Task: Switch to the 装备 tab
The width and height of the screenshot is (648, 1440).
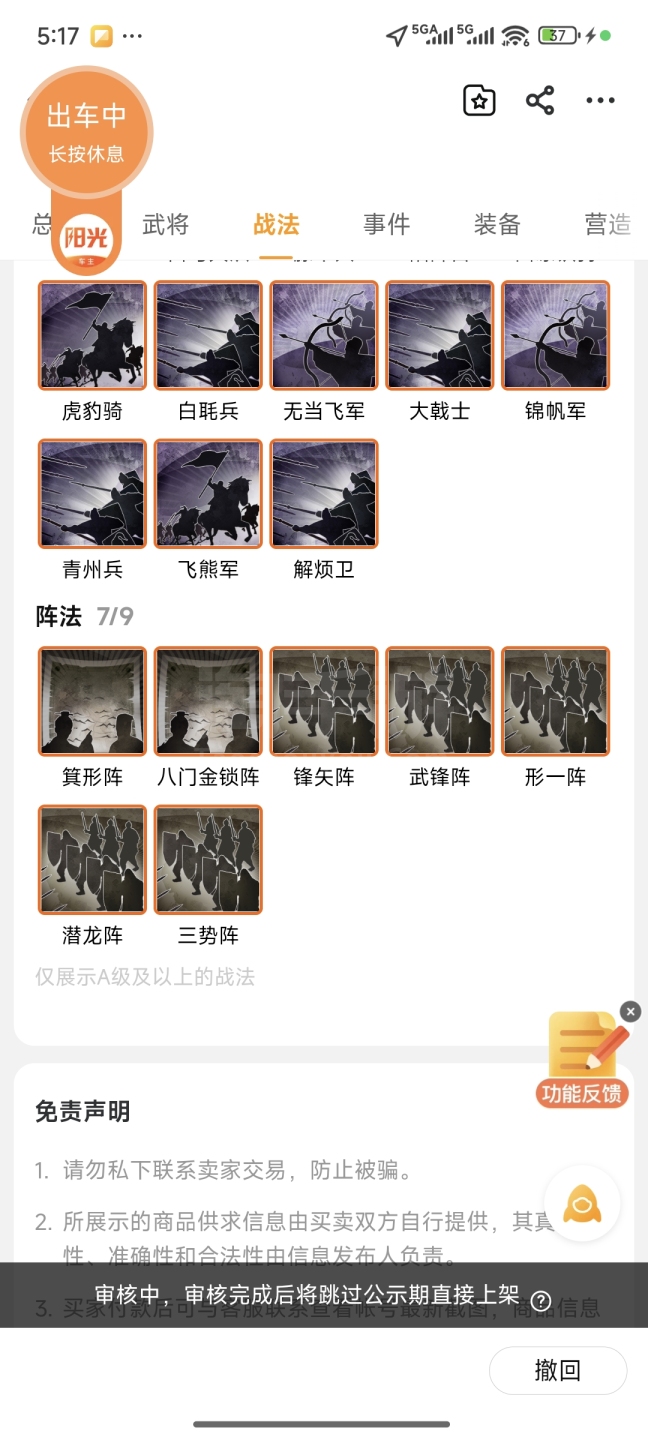Action: pyautogui.click(x=497, y=225)
